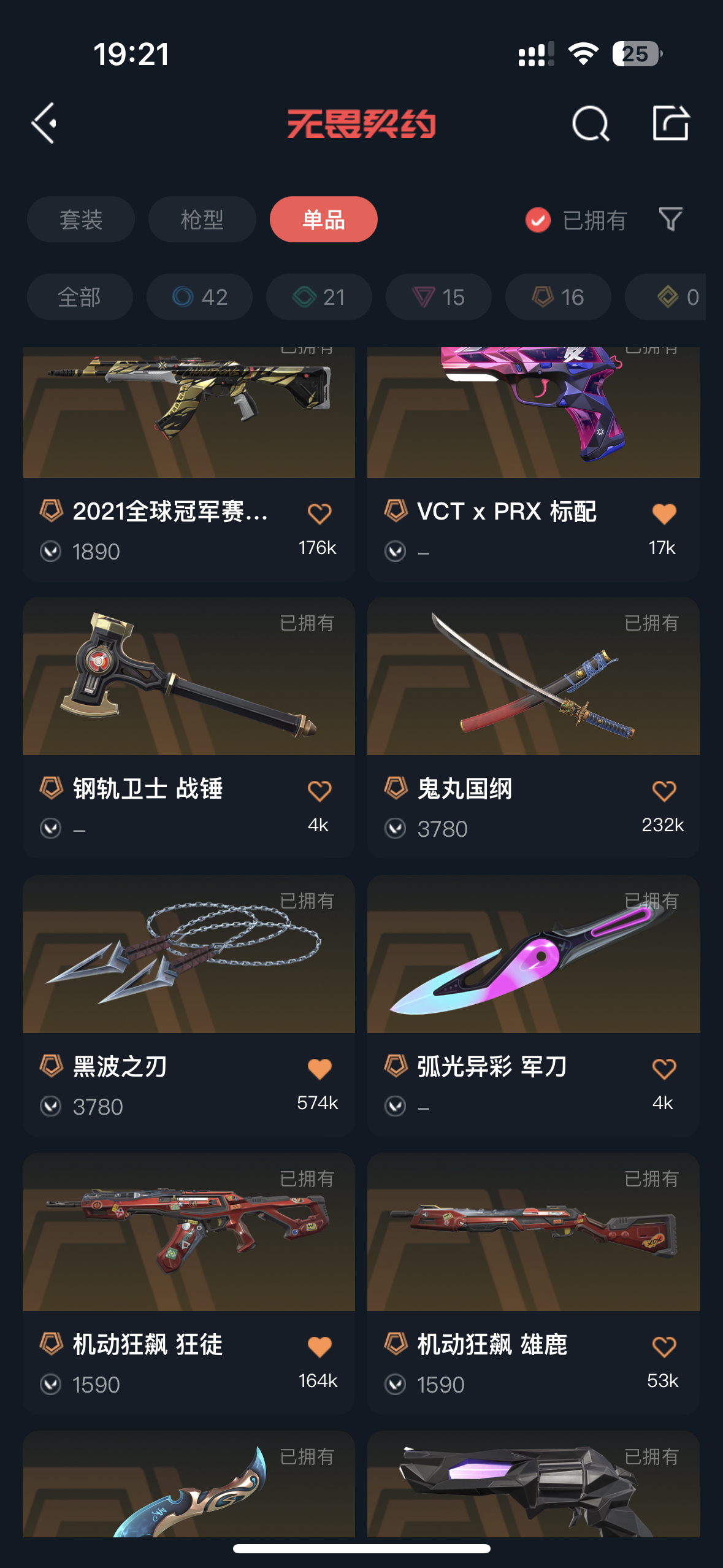Filter by the chip showing 21
The image size is (723, 1568).
[x=319, y=297]
